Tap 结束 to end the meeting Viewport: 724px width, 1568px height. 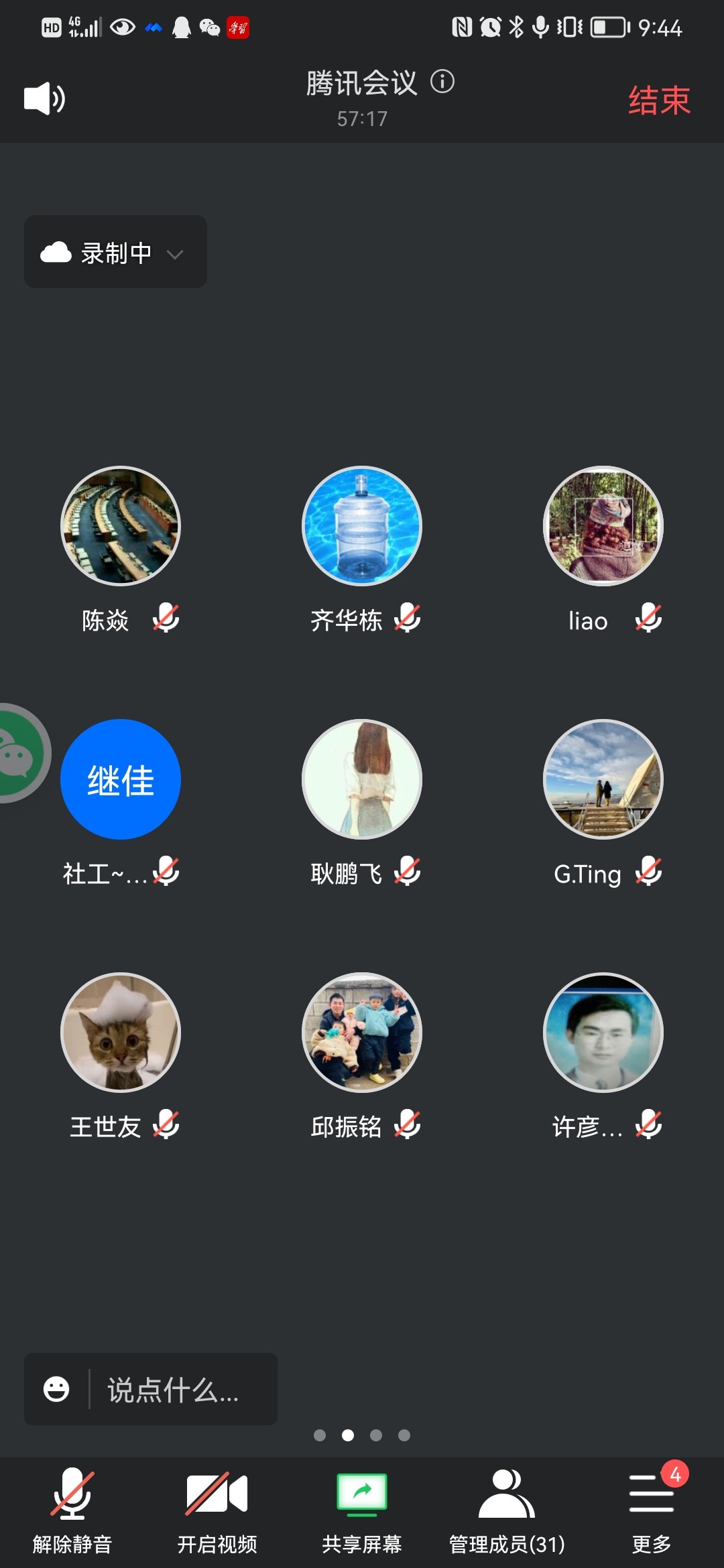[658, 101]
